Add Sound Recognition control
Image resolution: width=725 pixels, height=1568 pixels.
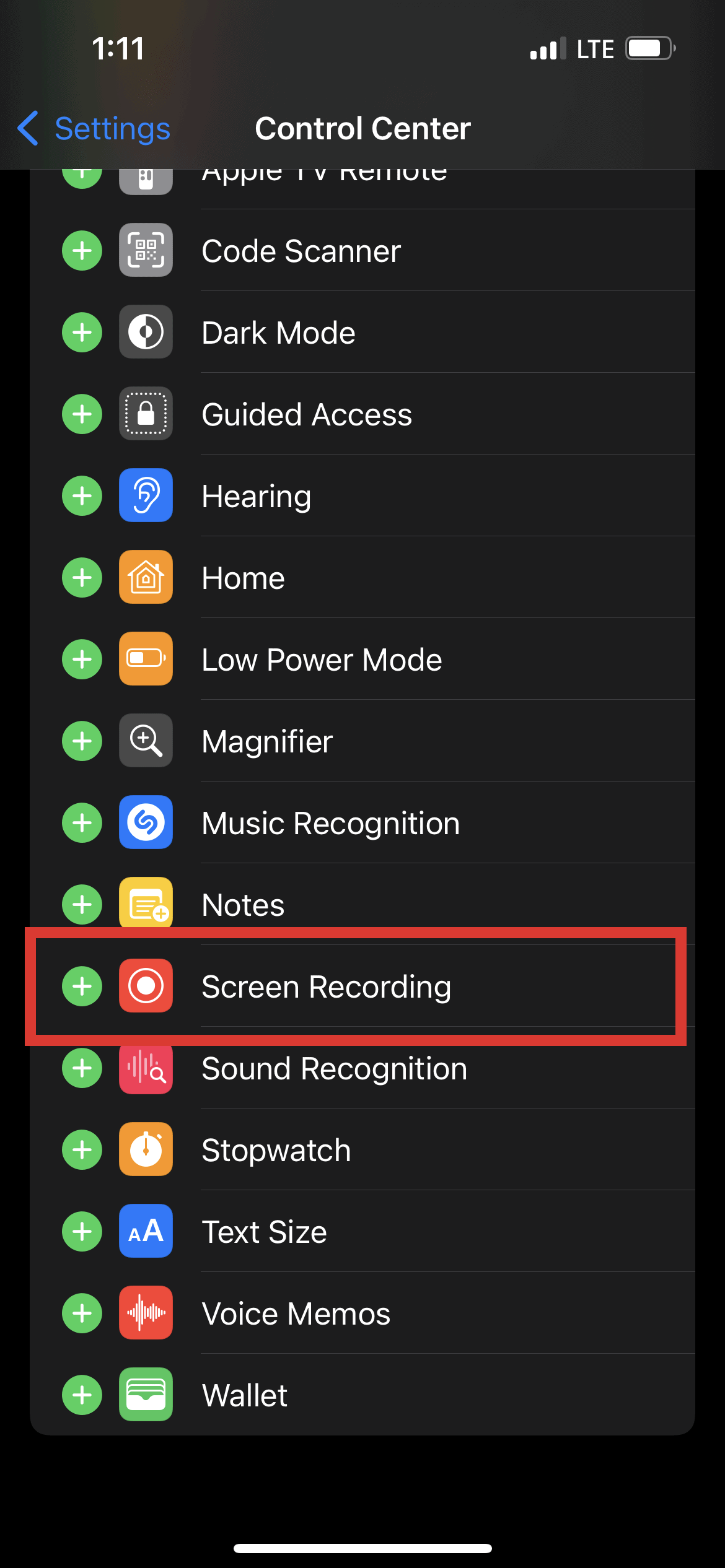(82, 1068)
